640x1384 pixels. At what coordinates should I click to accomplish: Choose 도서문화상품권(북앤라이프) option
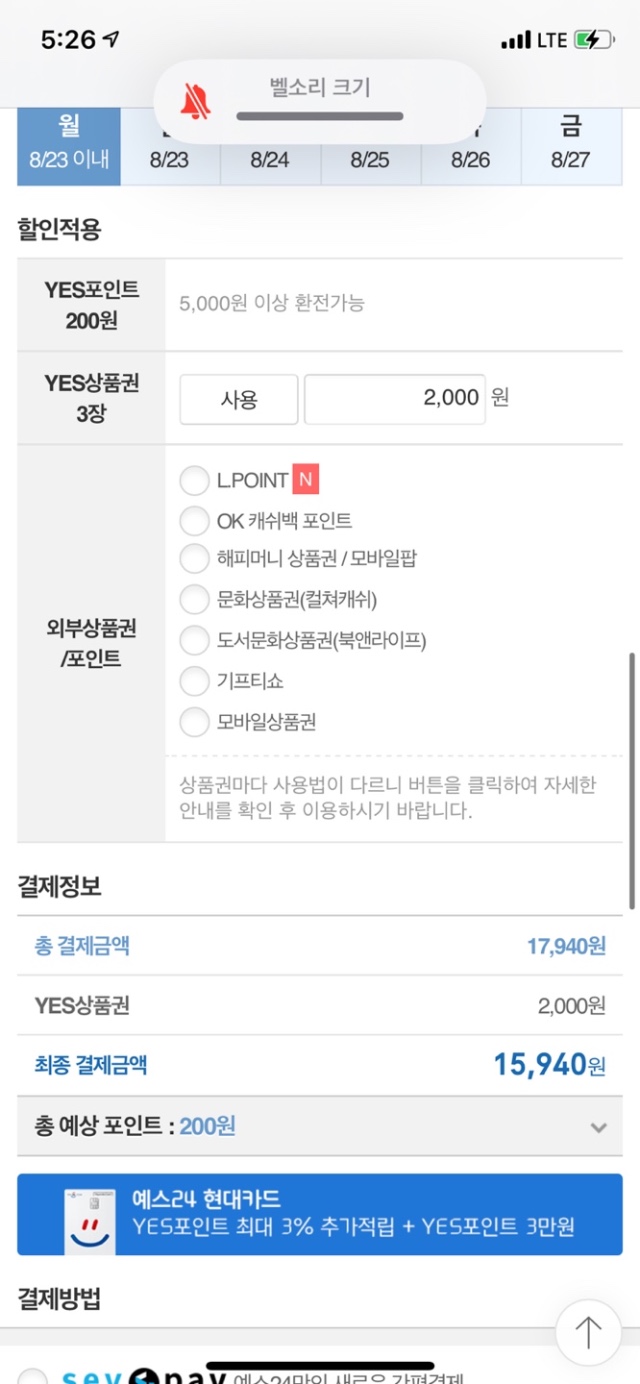(194, 640)
